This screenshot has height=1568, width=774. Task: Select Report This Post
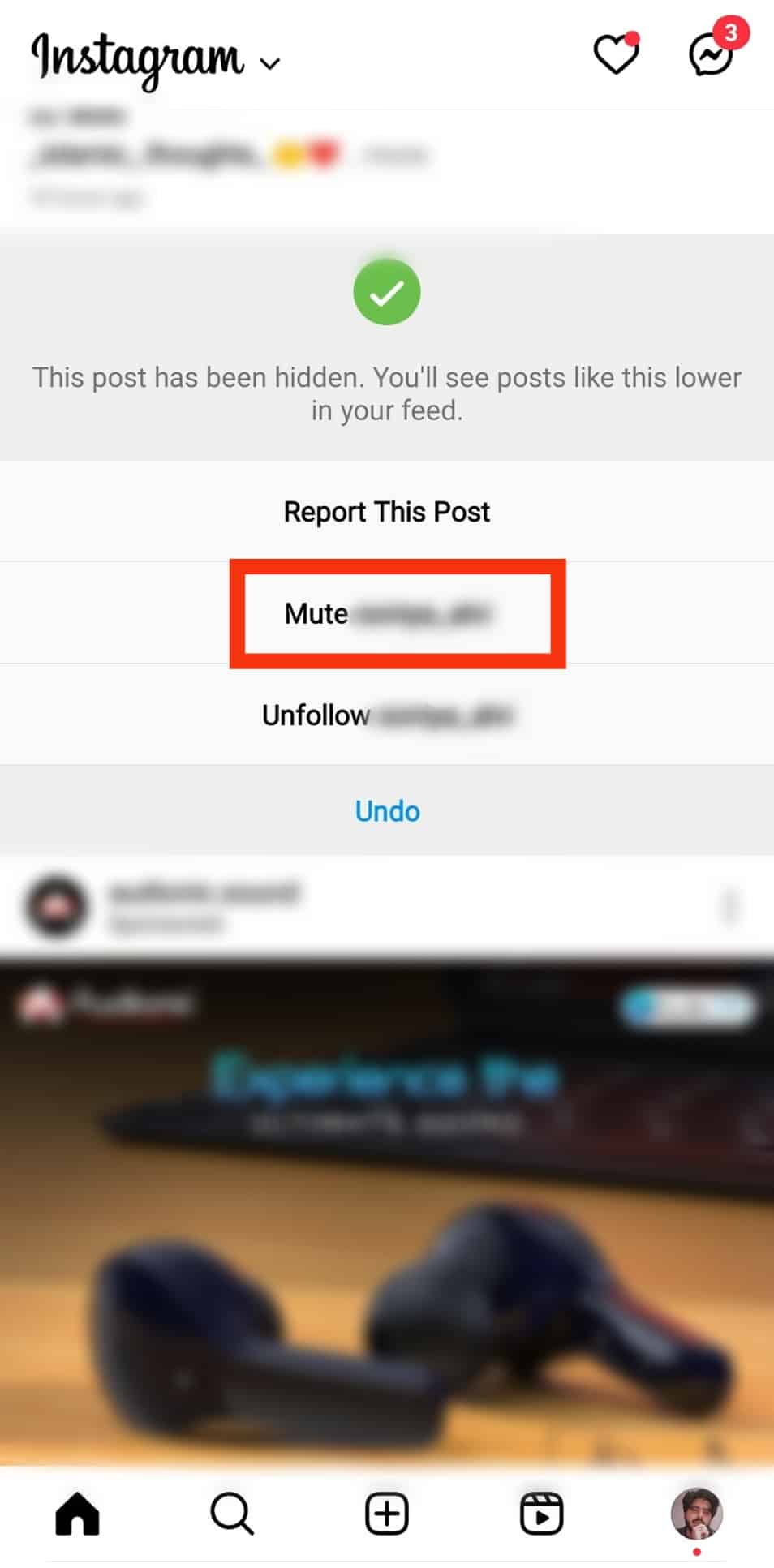(x=387, y=512)
